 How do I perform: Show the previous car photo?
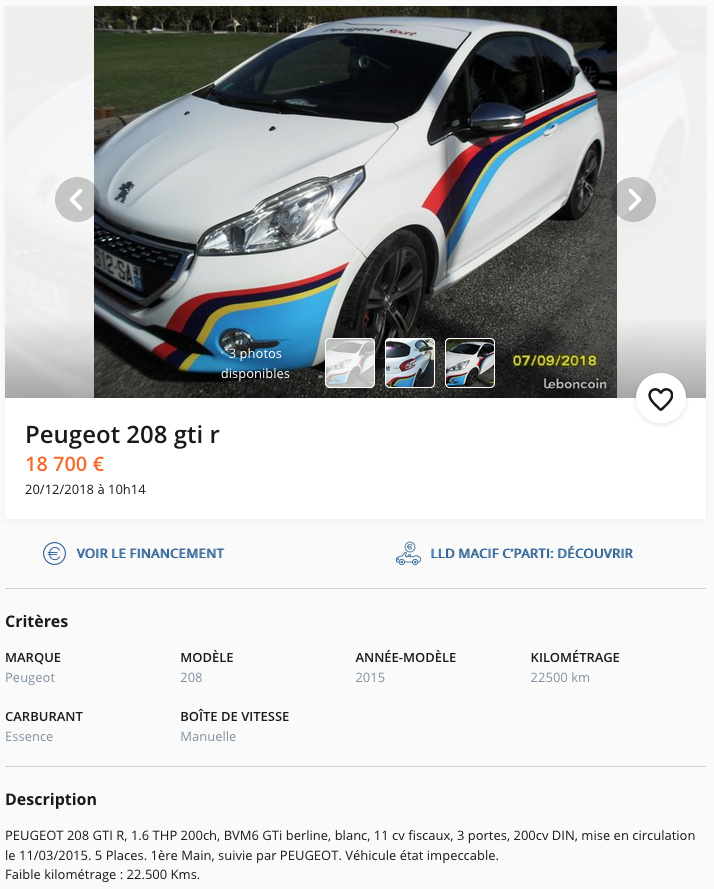(76, 199)
